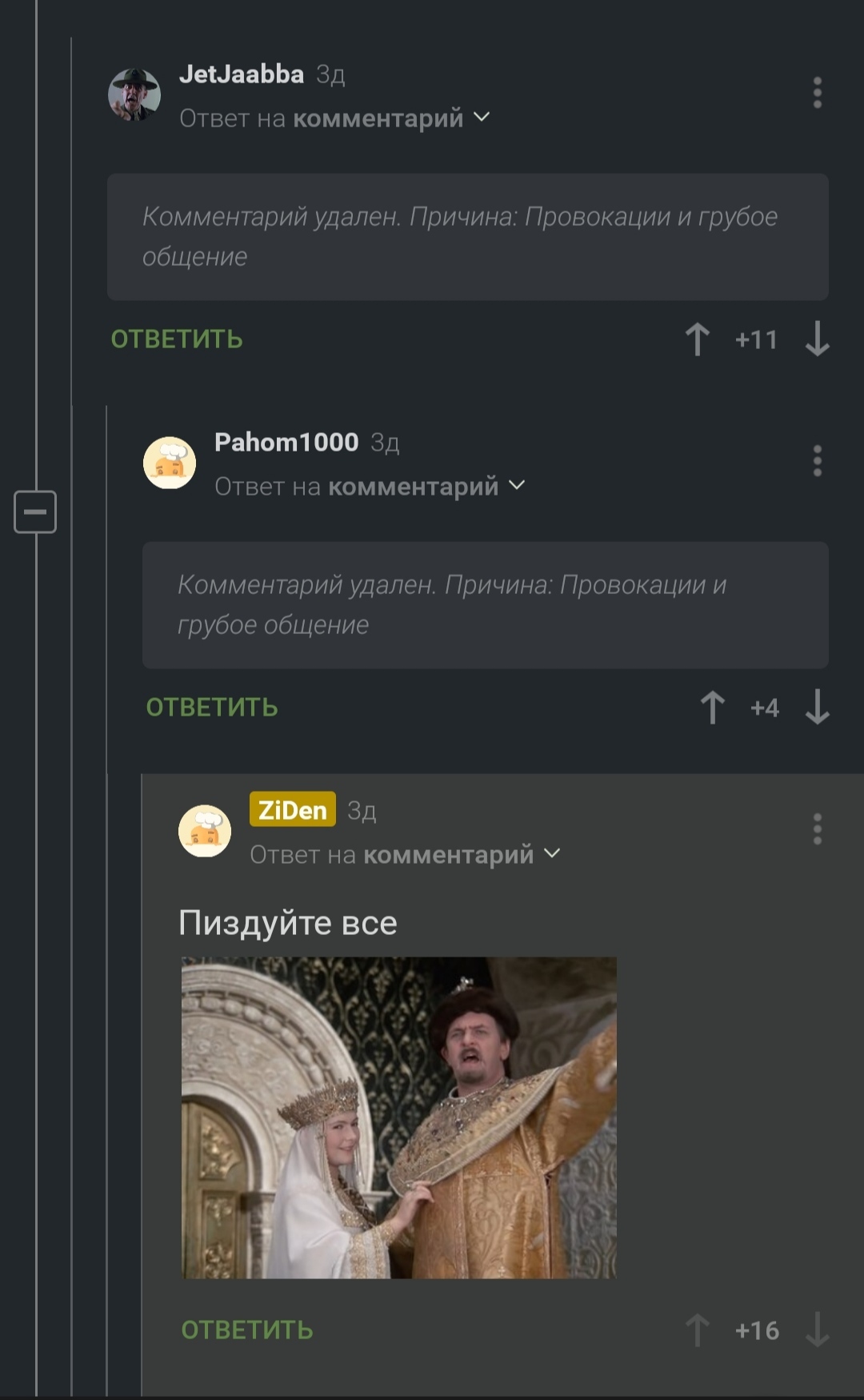This screenshot has height=1400, width=864.
Task: Reply to Pahom1000's comment
Action: click(x=212, y=708)
